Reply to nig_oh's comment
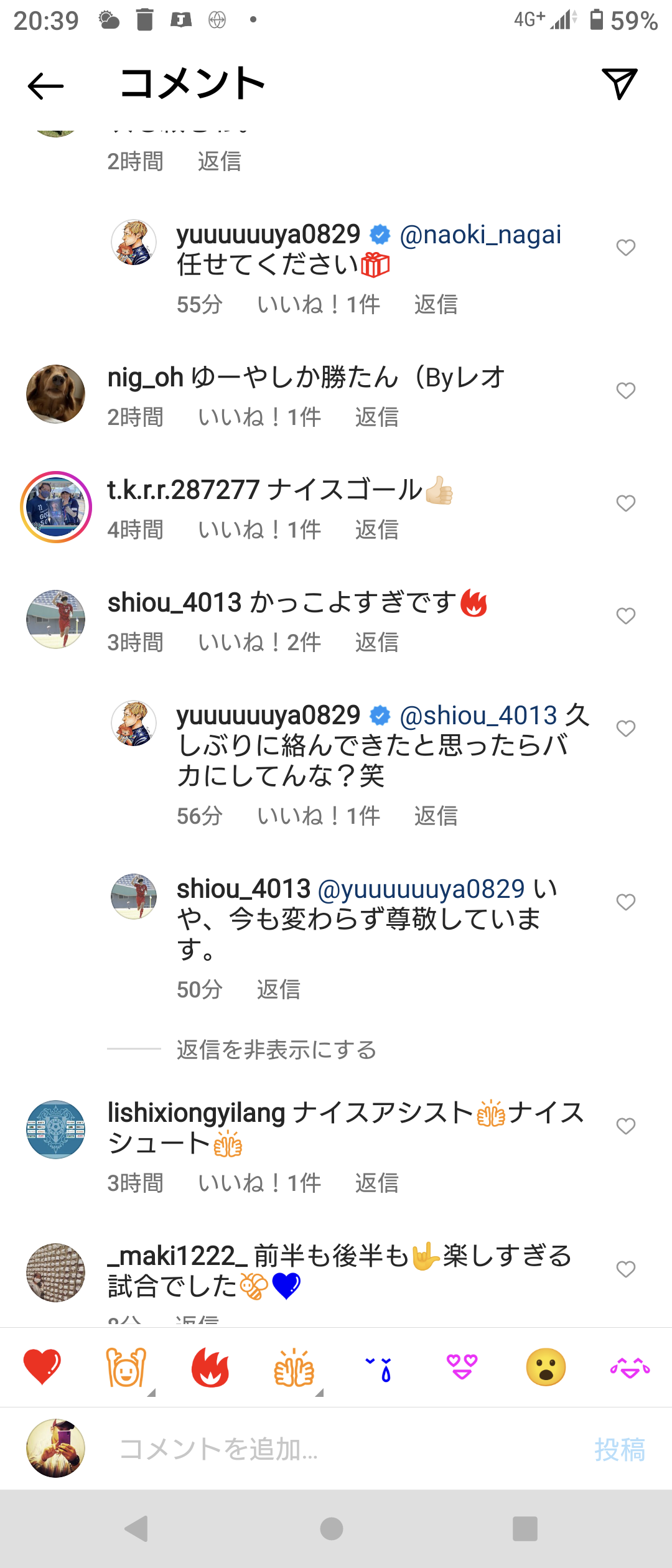Screen dimensions: 672x1568 376,417
